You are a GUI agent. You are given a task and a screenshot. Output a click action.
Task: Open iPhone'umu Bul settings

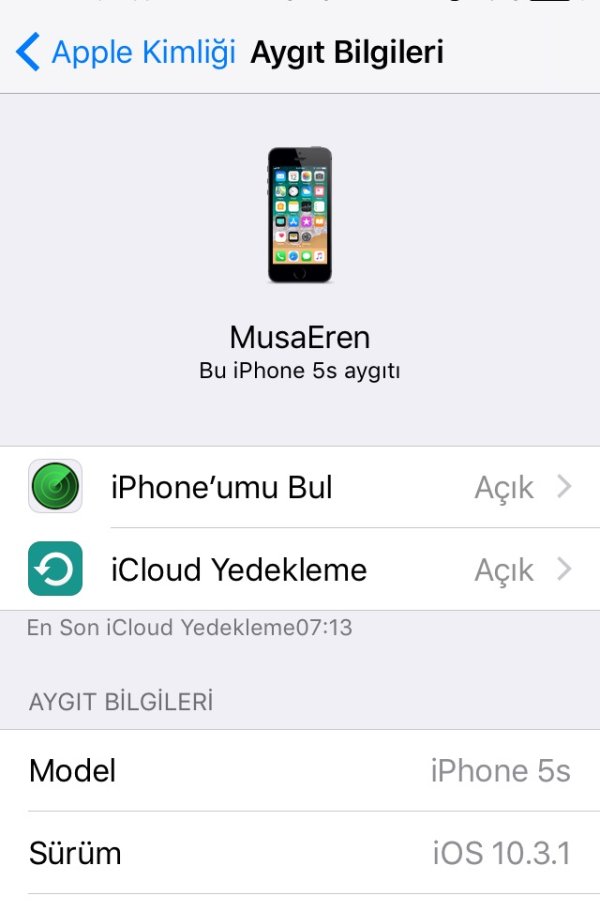click(300, 487)
